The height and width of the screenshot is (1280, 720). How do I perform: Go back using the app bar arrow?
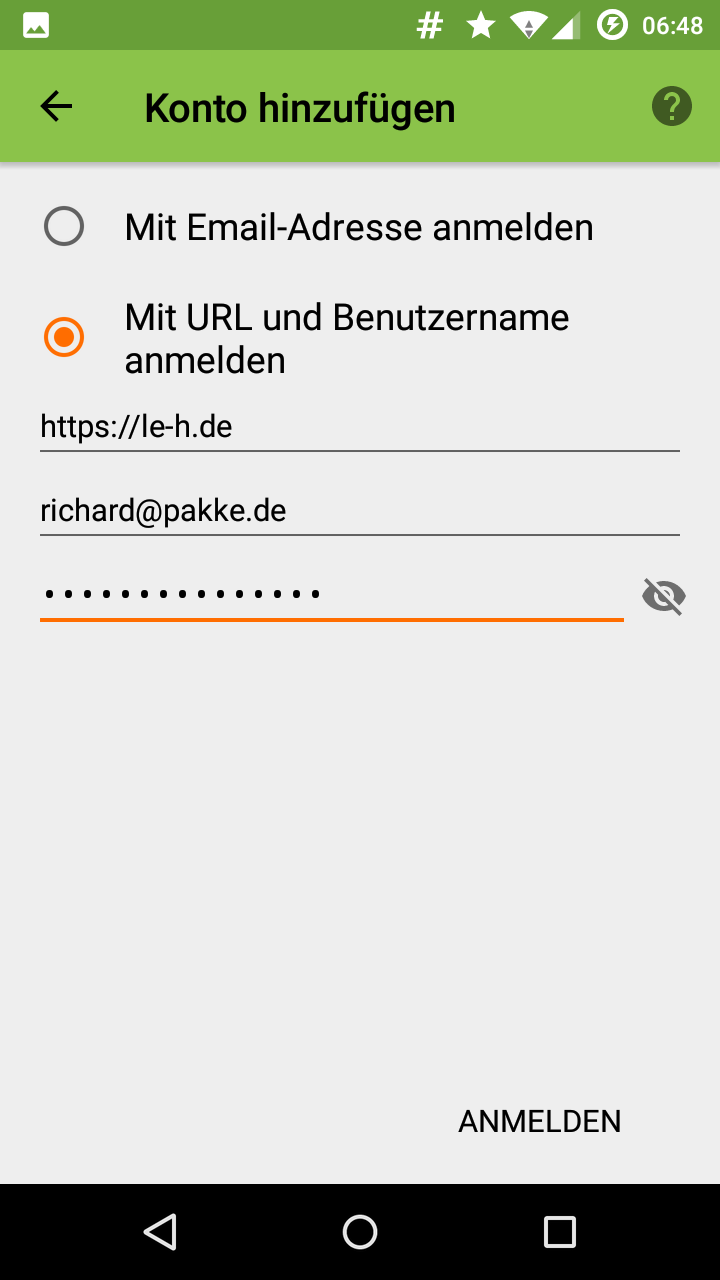click(56, 106)
